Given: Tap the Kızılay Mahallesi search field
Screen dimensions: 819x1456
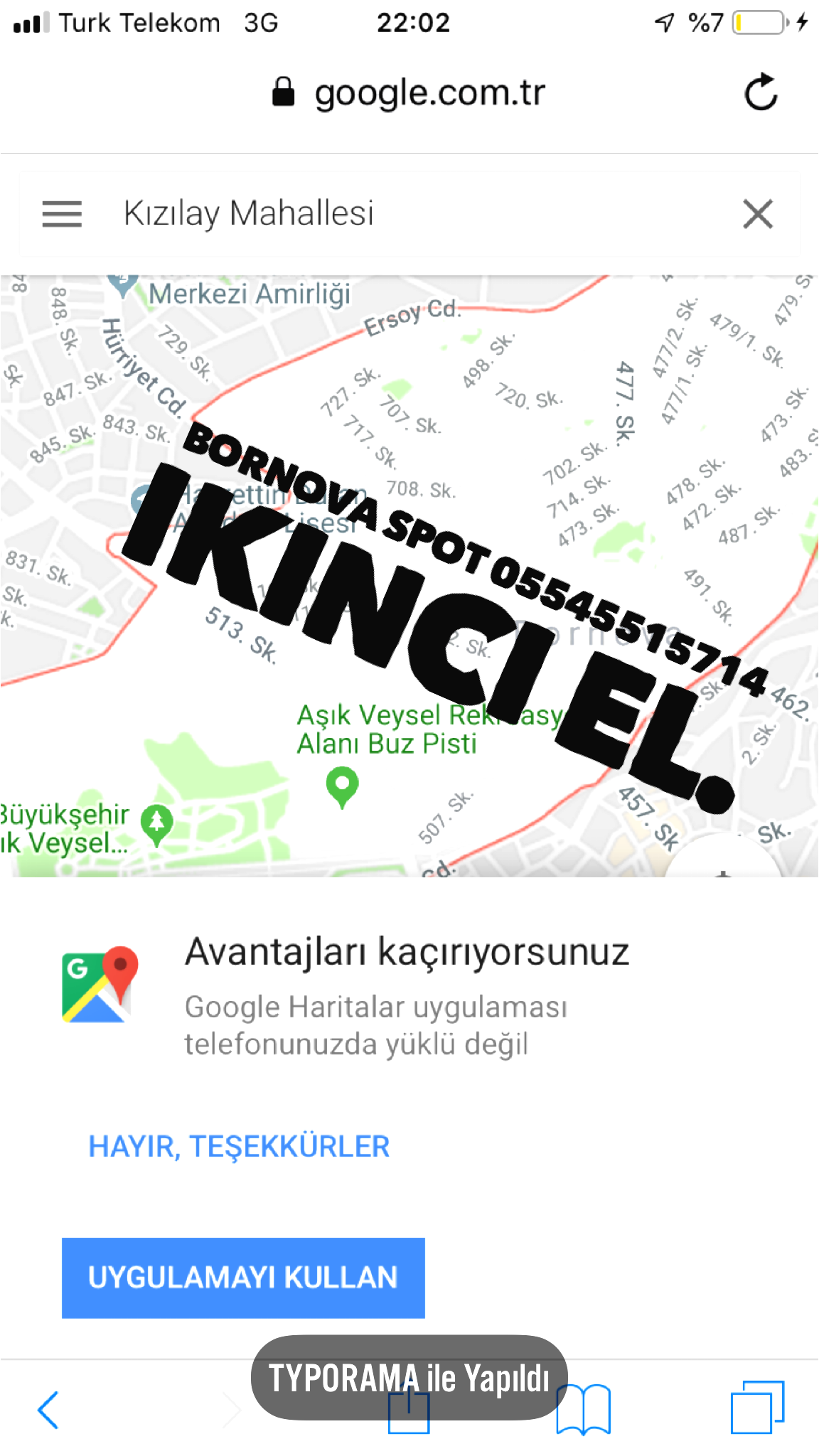Looking at the screenshot, I should pyautogui.click(x=398, y=213).
